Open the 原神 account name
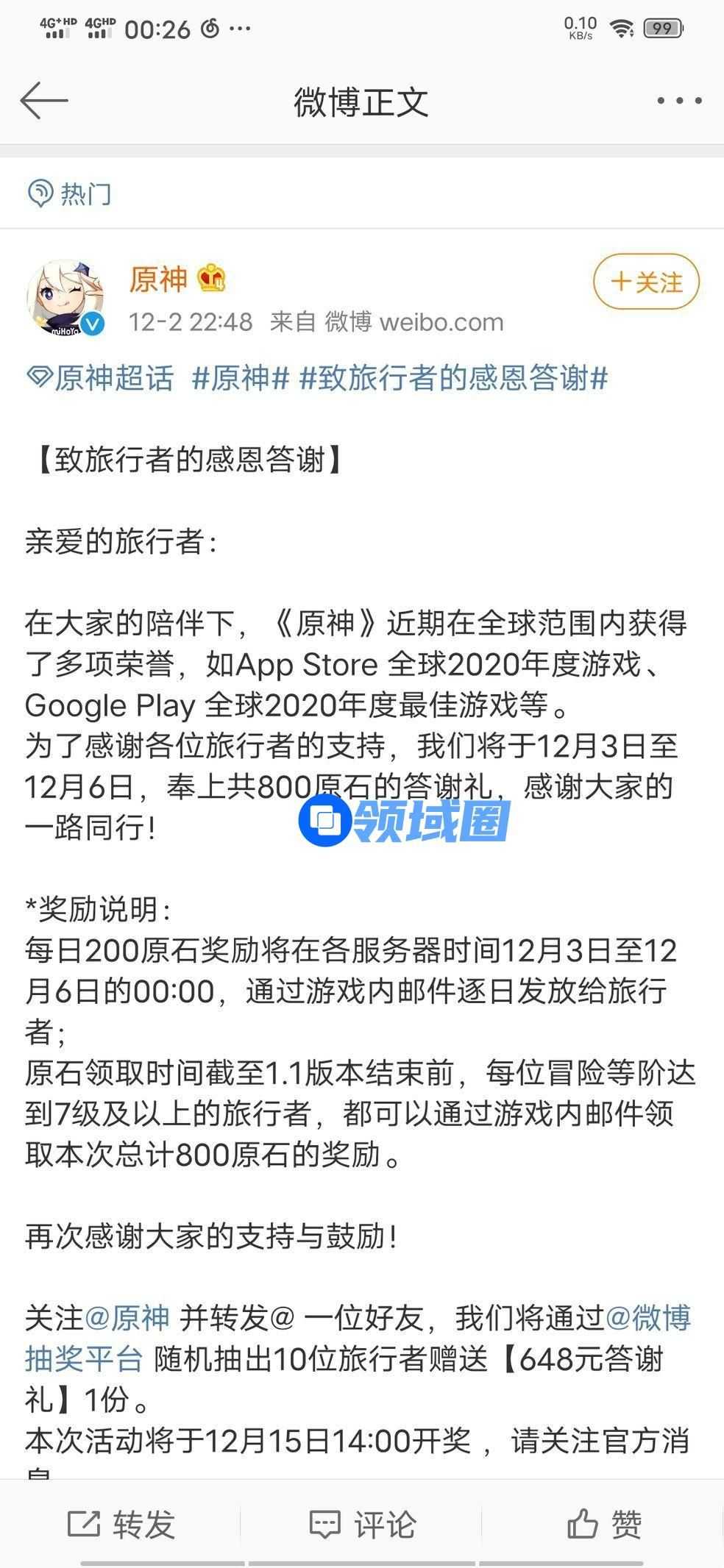Viewport: 724px width, 1568px height. [x=159, y=279]
